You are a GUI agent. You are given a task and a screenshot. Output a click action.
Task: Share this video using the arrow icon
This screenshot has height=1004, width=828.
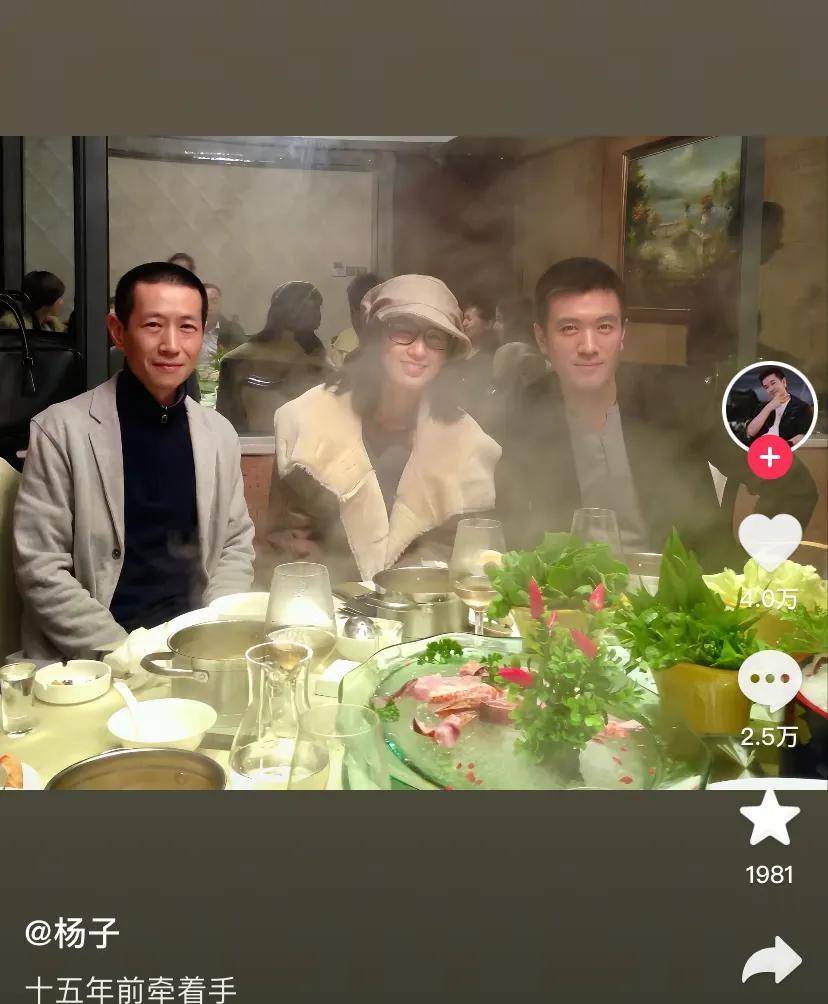coord(771,961)
